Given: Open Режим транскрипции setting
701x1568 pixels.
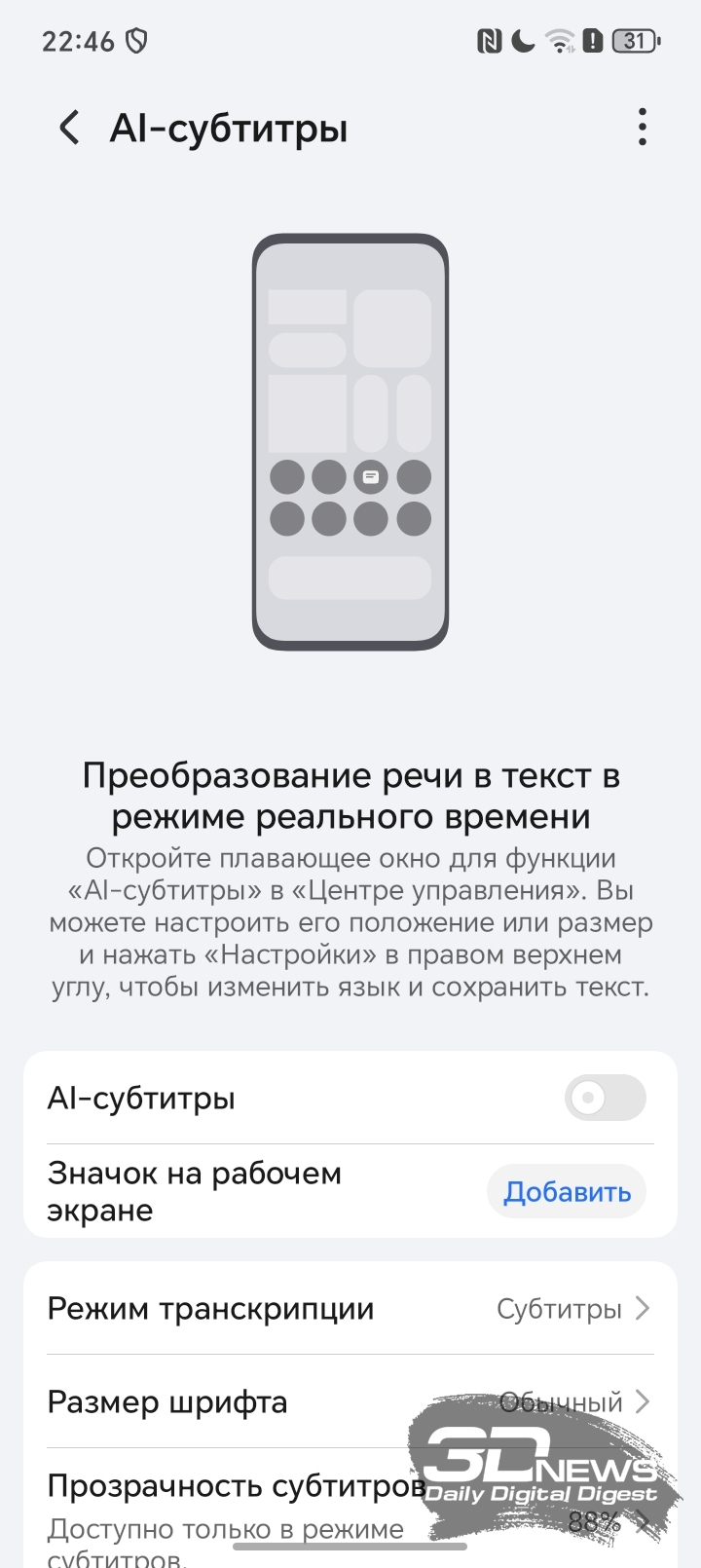Looking at the screenshot, I should [350, 1309].
